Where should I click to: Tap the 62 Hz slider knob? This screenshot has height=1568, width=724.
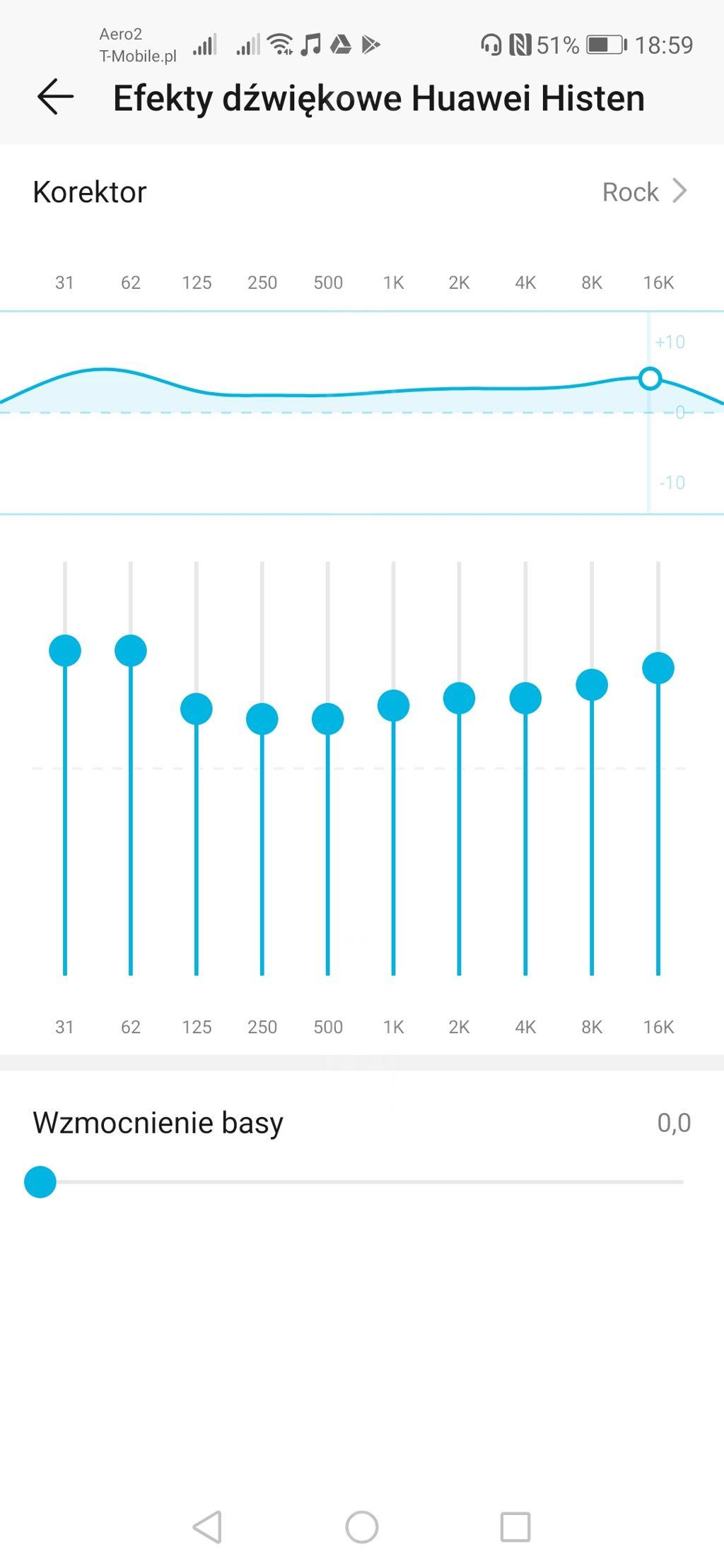tap(131, 650)
